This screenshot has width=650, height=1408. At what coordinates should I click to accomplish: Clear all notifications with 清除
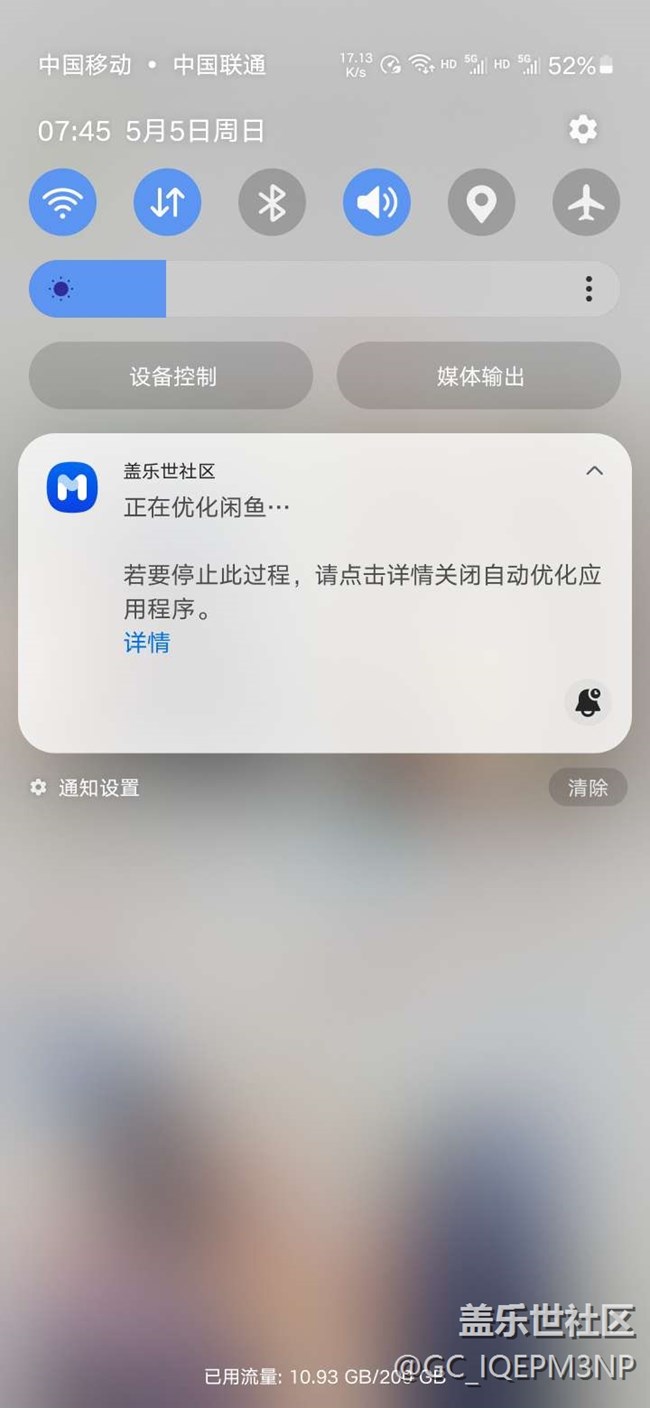click(588, 788)
